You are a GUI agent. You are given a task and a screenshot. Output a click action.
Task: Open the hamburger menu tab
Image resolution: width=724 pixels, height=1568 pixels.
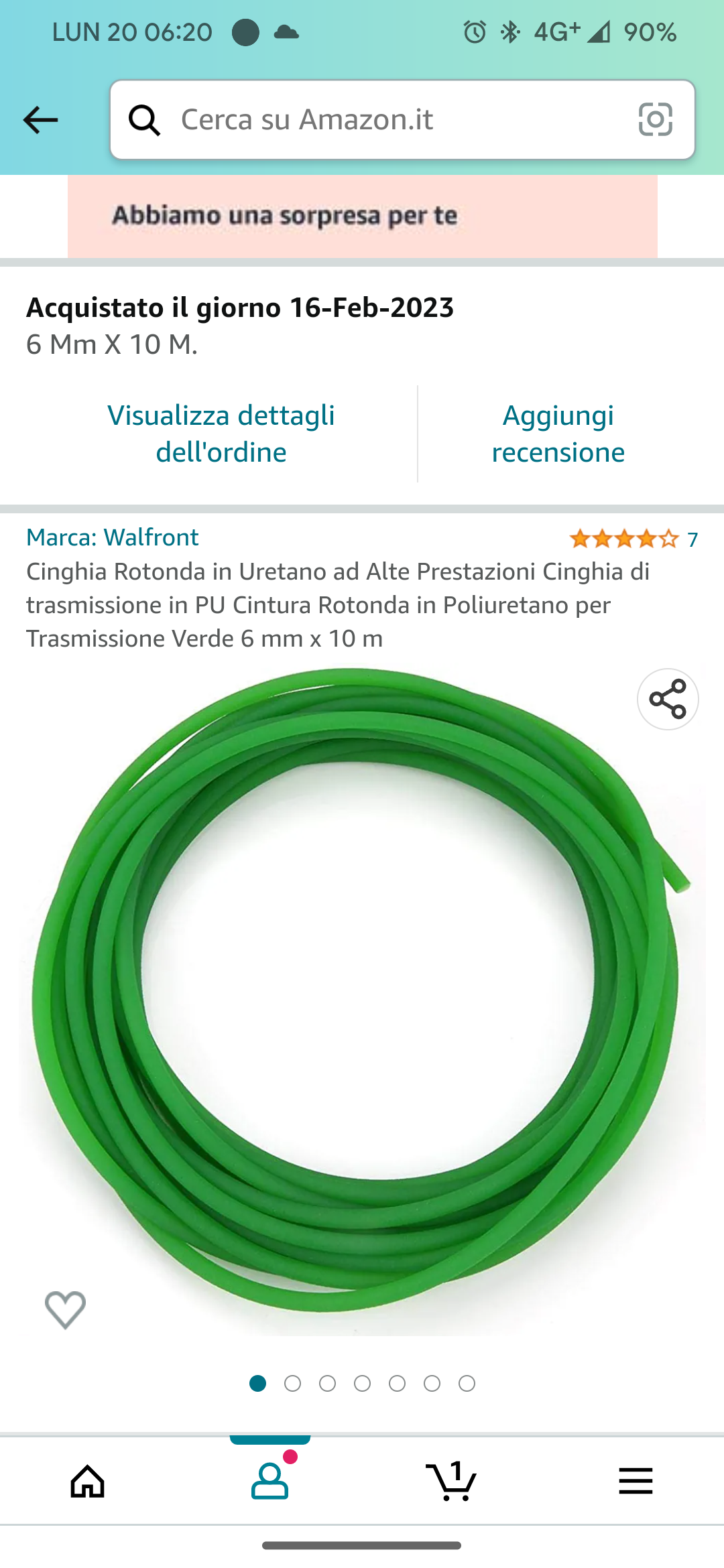pos(636,1481)
